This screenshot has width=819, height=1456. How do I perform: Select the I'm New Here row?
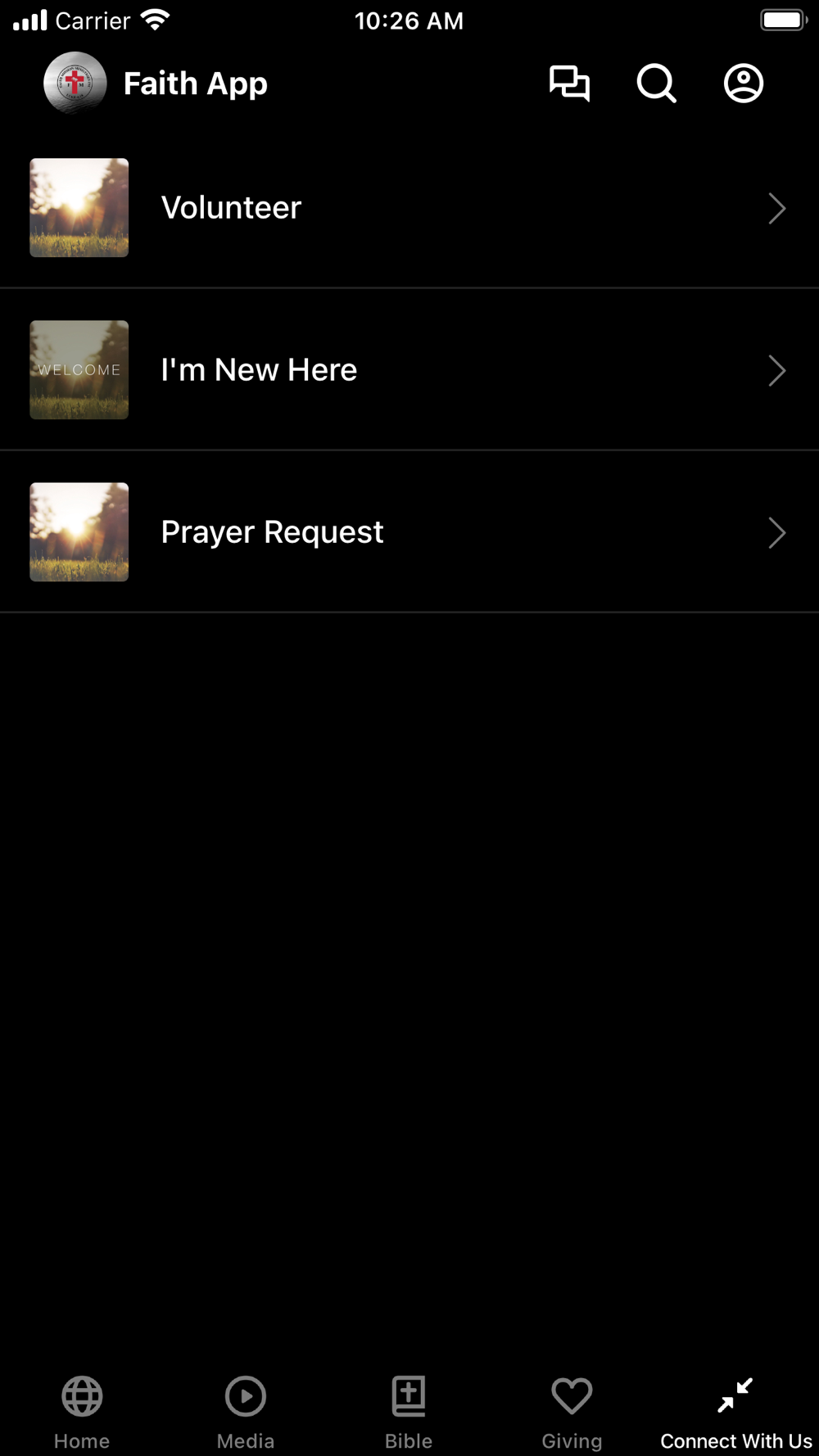tap(409, 370)
